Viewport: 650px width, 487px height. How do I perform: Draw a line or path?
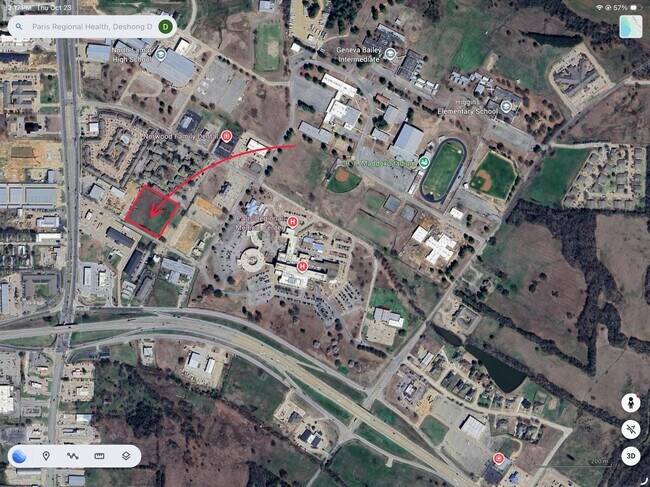coord(73,456)
